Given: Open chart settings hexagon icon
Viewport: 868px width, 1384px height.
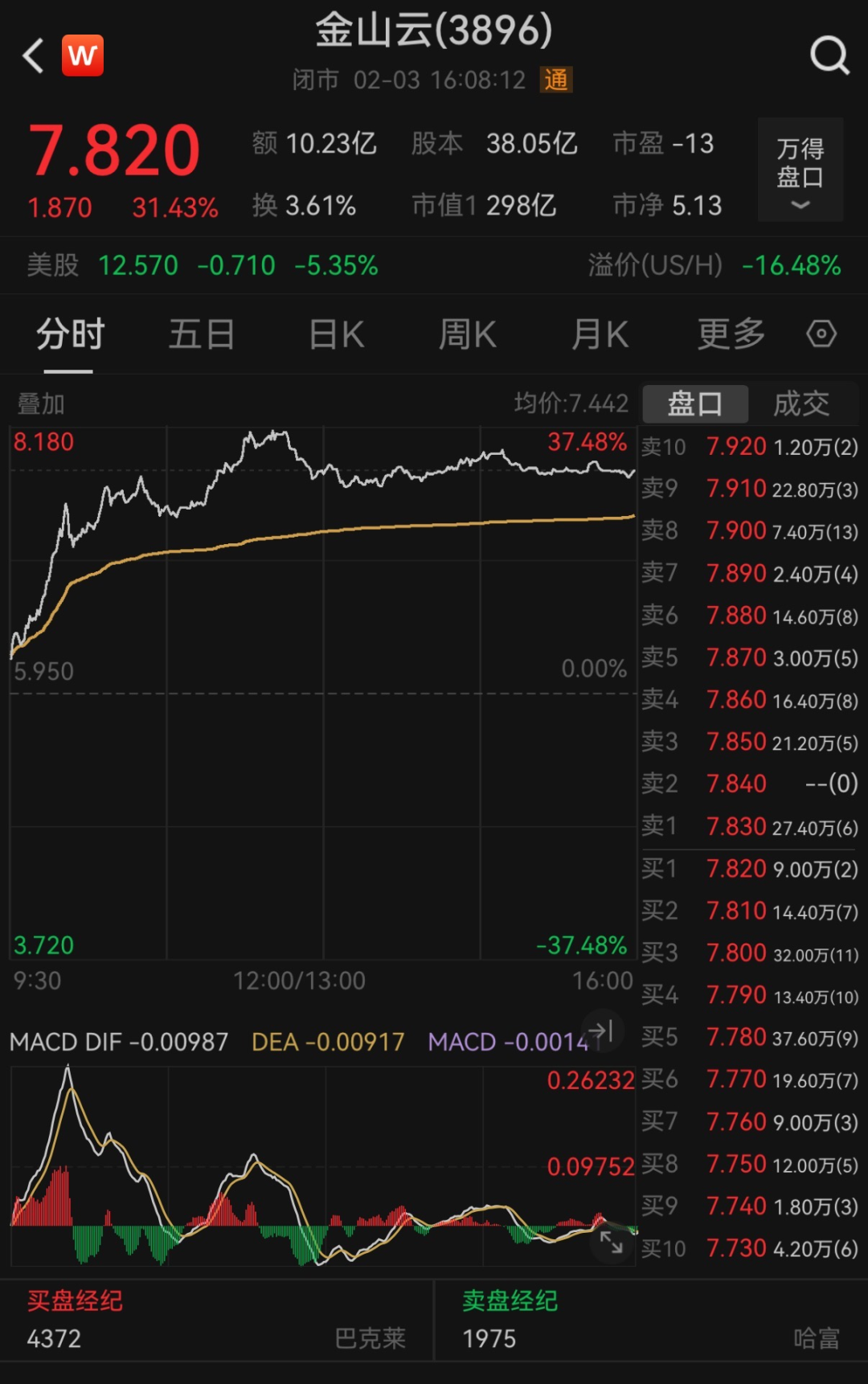Looking at the screenshot, I should click(821, 334).
